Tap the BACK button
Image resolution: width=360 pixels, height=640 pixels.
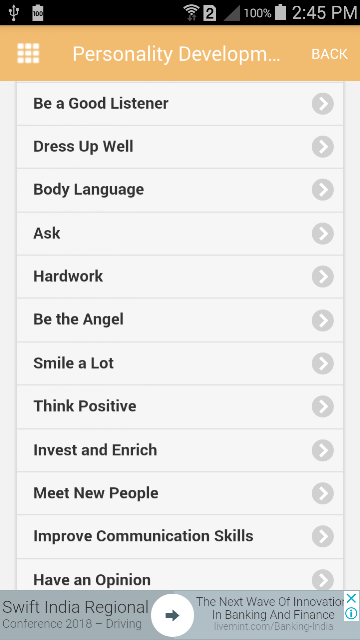[x=329, y=54]
